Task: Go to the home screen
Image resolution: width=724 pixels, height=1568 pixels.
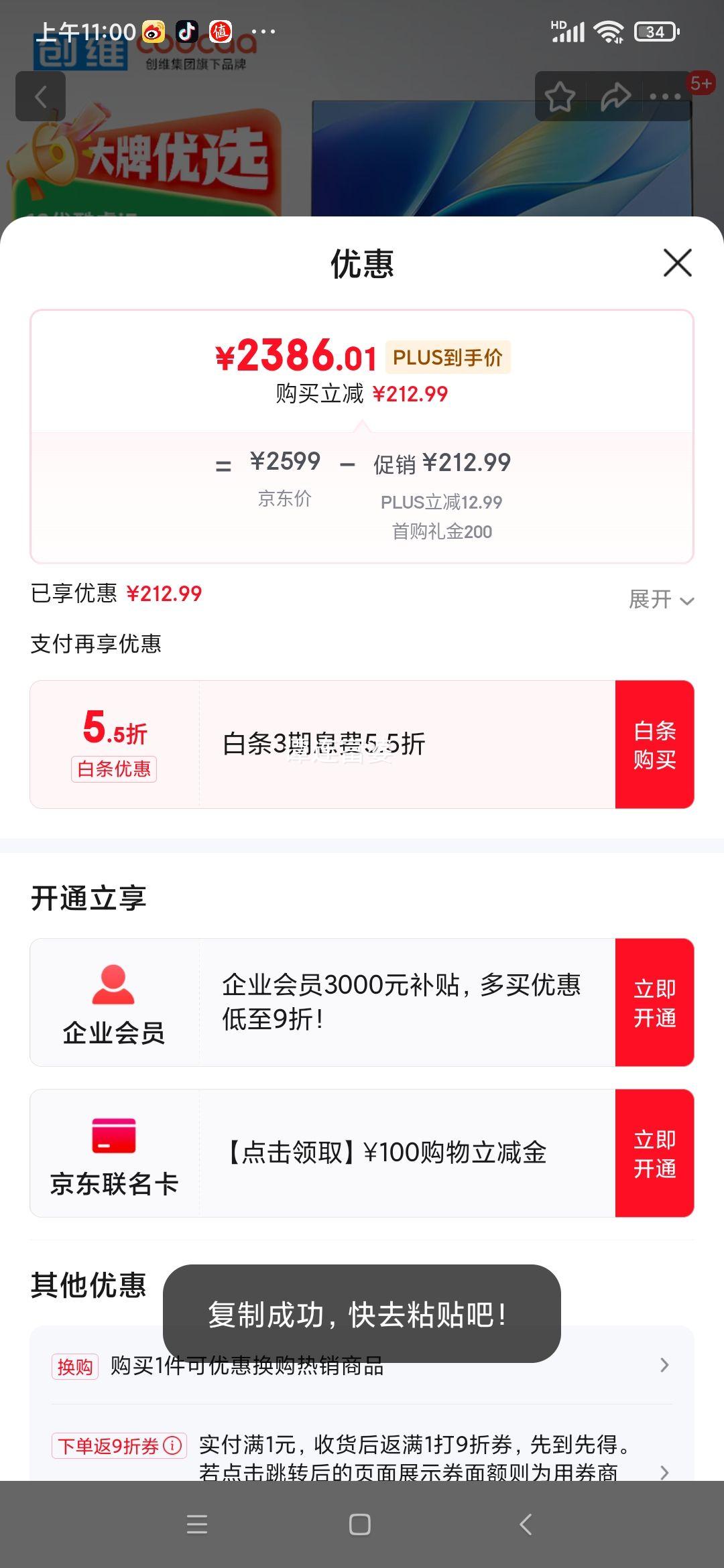Action: (360, 1524)
